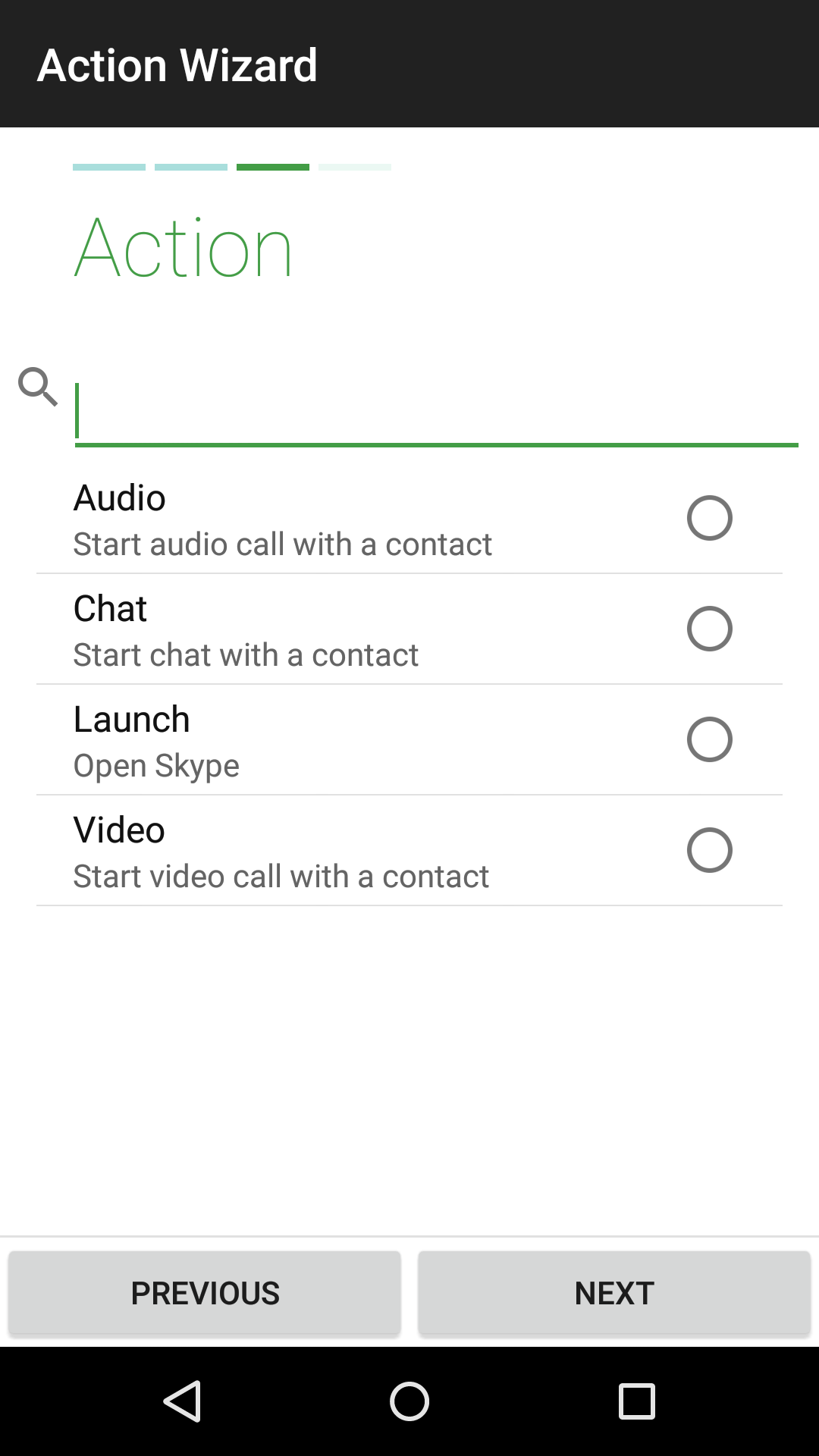
Task: Select the Audio call action
Action: coord(709,518)
